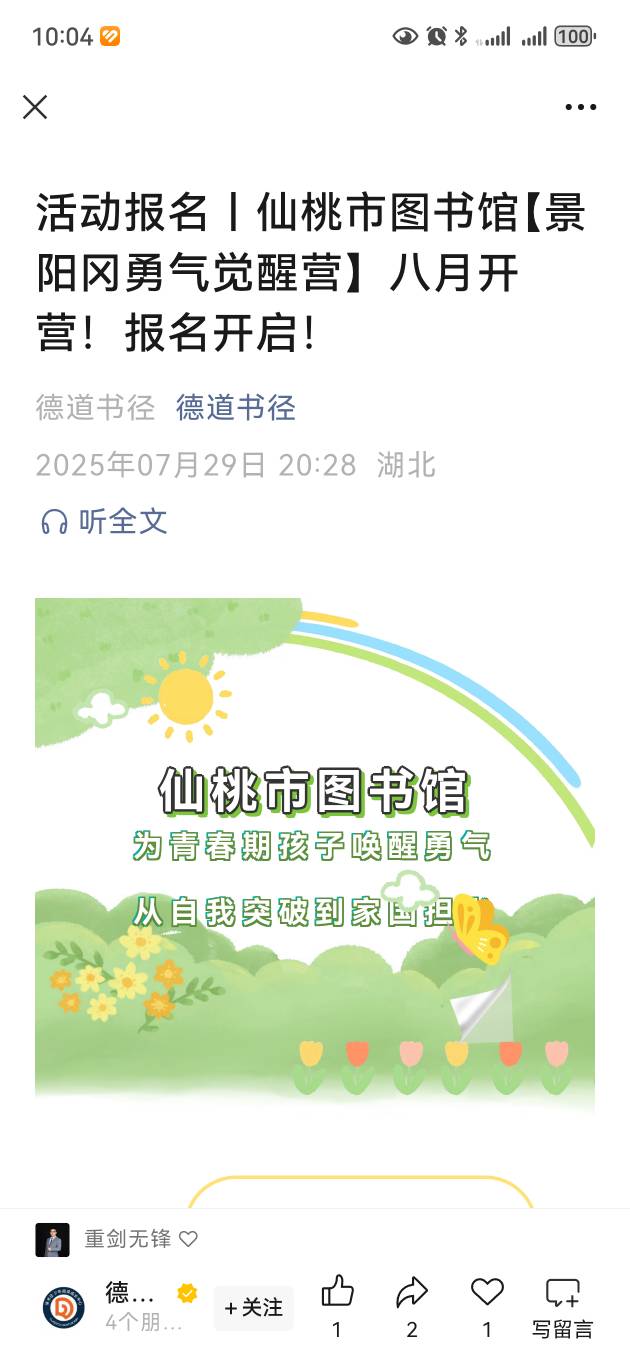The height and width of the screenshot is (1360, 630).
Task: Open the blue 德道书径 account link
Action: tap(236, 407)
